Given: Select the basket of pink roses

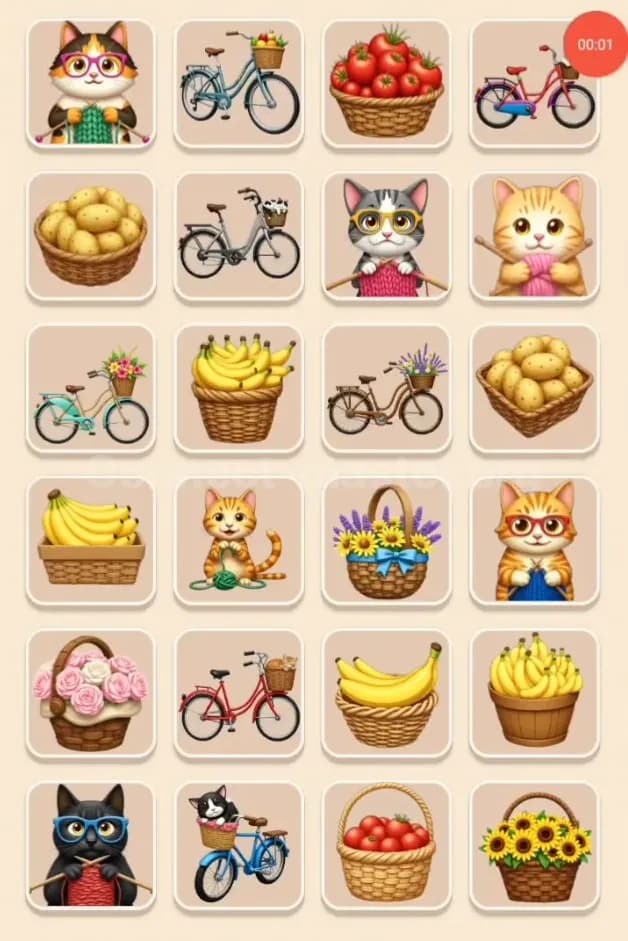Looking at the screenshot, I should [91, 693].
